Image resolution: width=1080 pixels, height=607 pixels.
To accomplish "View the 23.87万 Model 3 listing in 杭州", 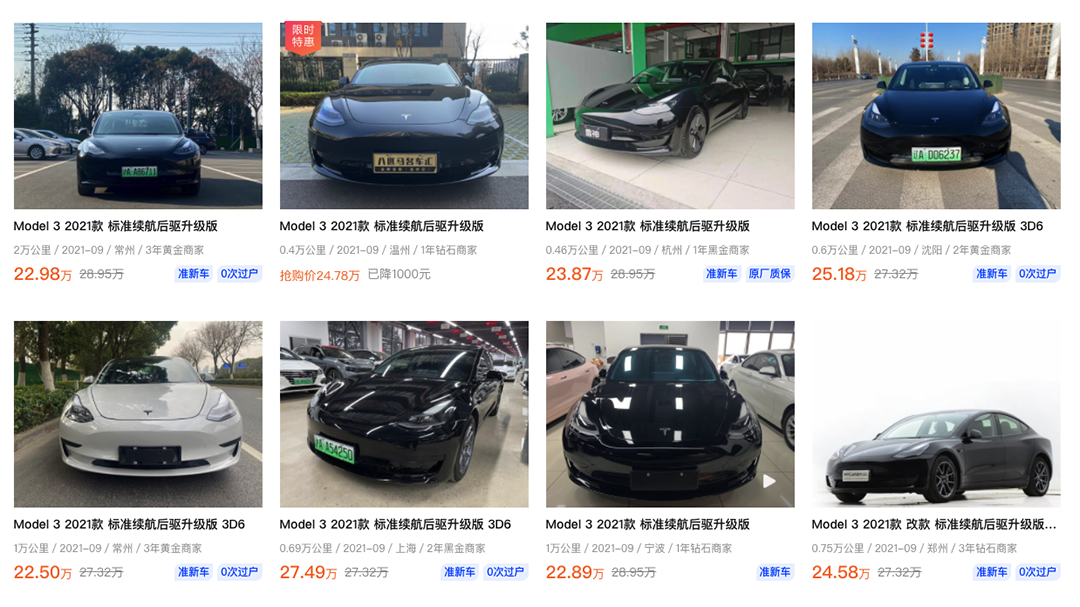I will [670, 116].
